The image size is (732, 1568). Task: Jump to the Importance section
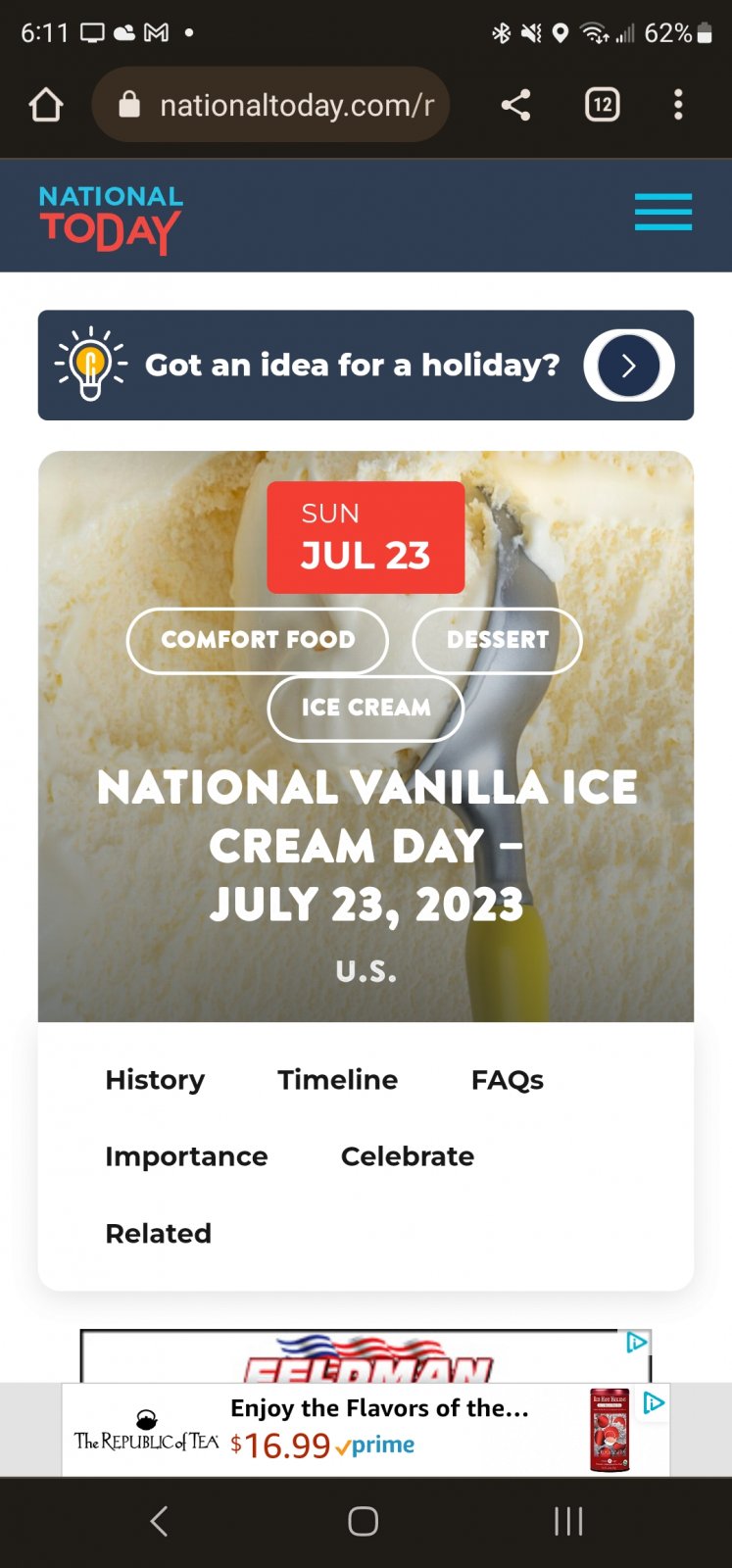[x=186, y=1156]
